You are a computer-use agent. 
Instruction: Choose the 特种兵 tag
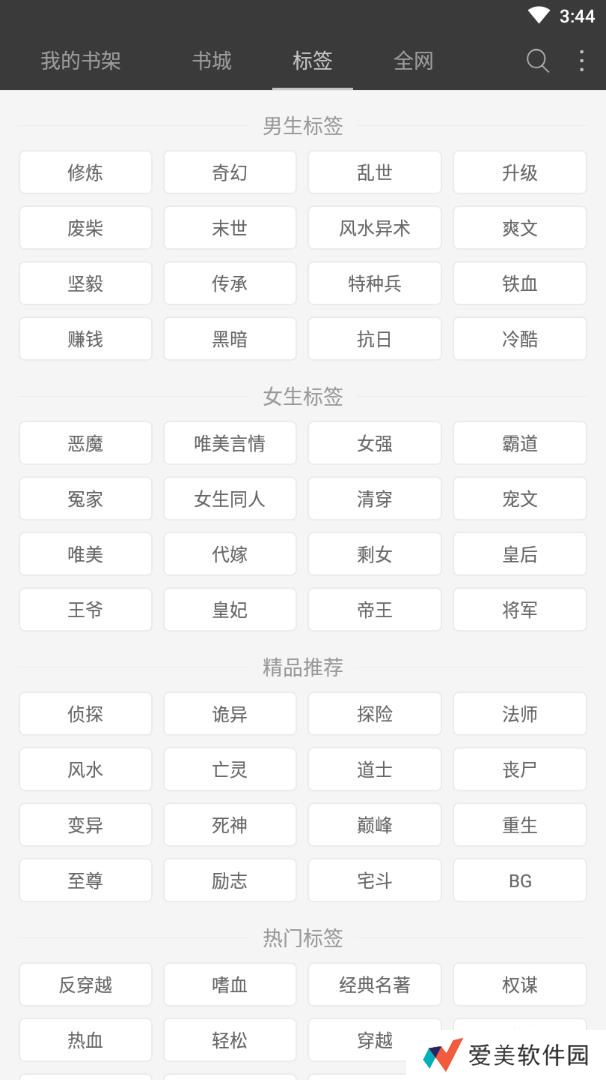[x=375, y=284]
